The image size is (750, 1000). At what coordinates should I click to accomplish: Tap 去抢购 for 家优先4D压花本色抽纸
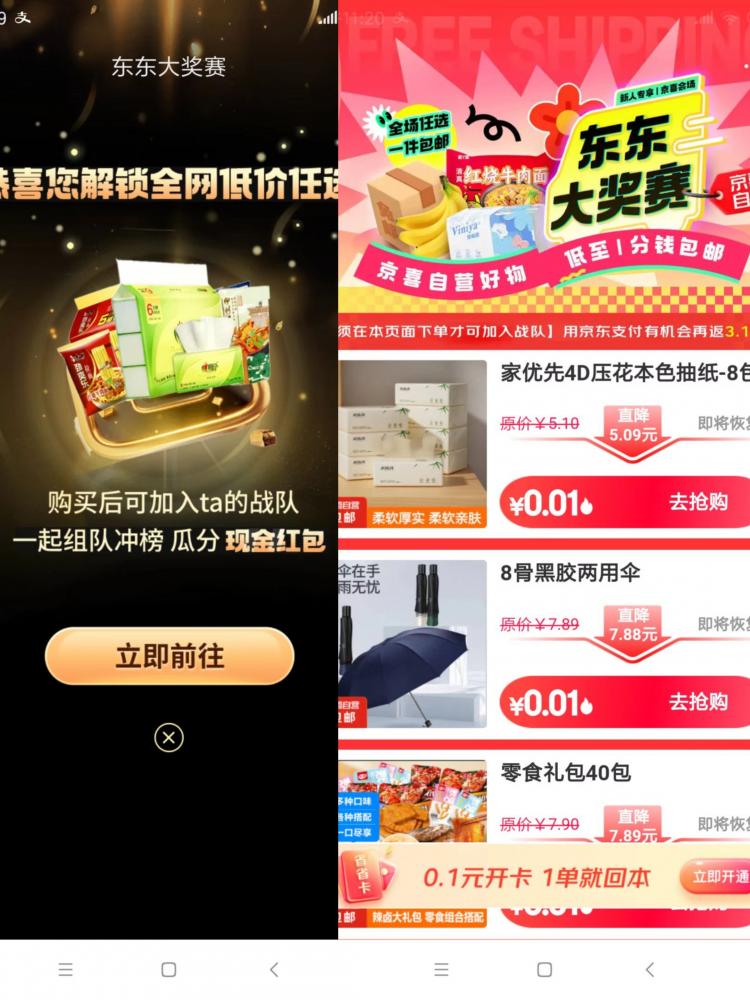click(x=698, y=502)
